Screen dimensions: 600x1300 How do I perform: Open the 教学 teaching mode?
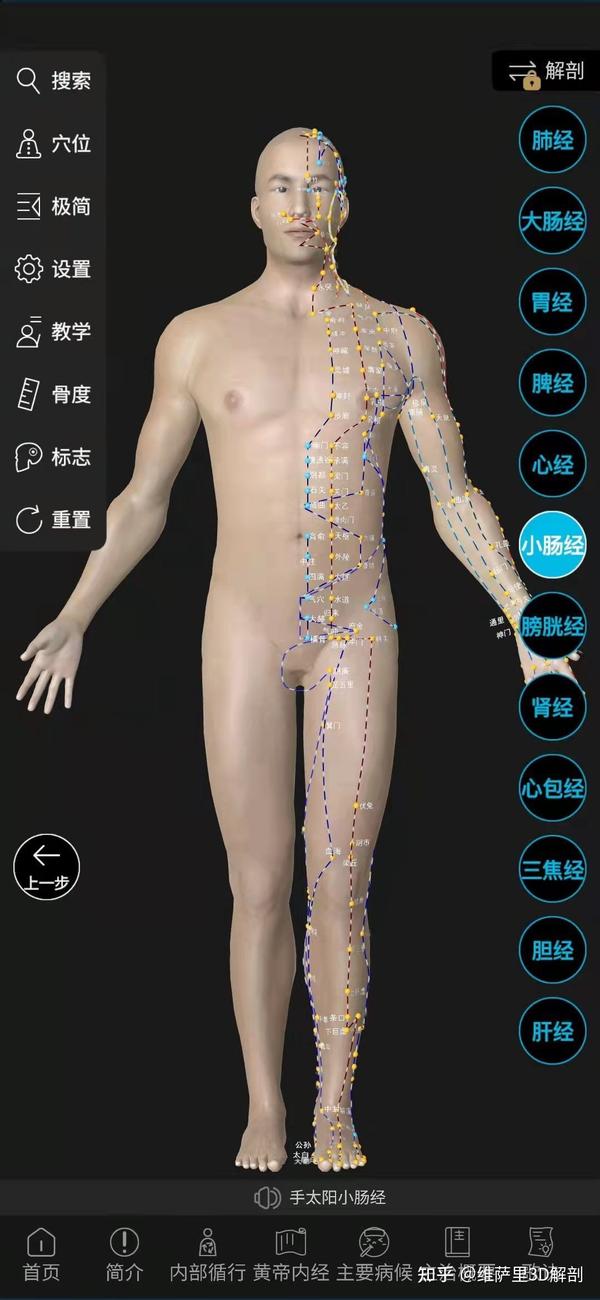53,332
